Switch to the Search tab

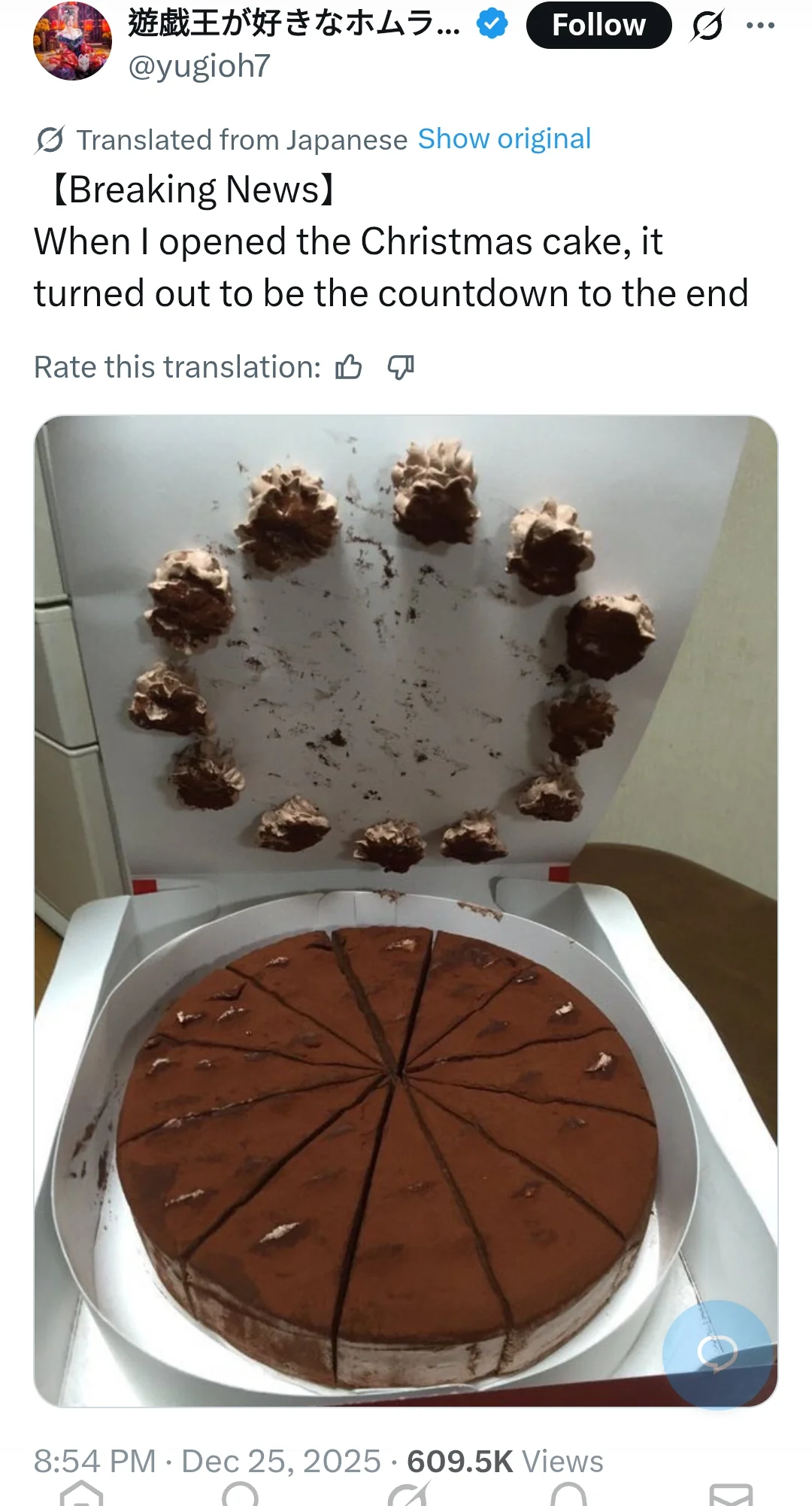[241, 1494]
